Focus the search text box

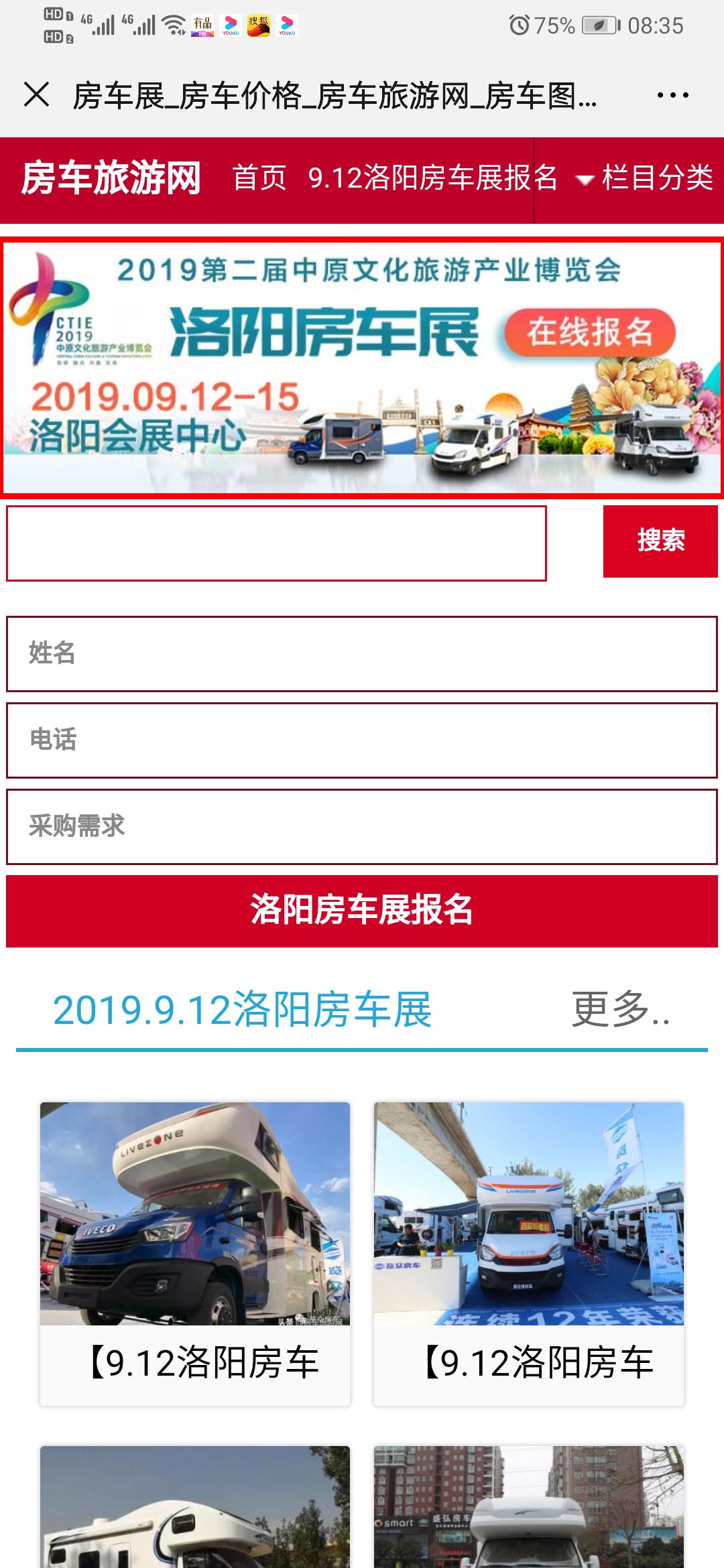[276, 543]
